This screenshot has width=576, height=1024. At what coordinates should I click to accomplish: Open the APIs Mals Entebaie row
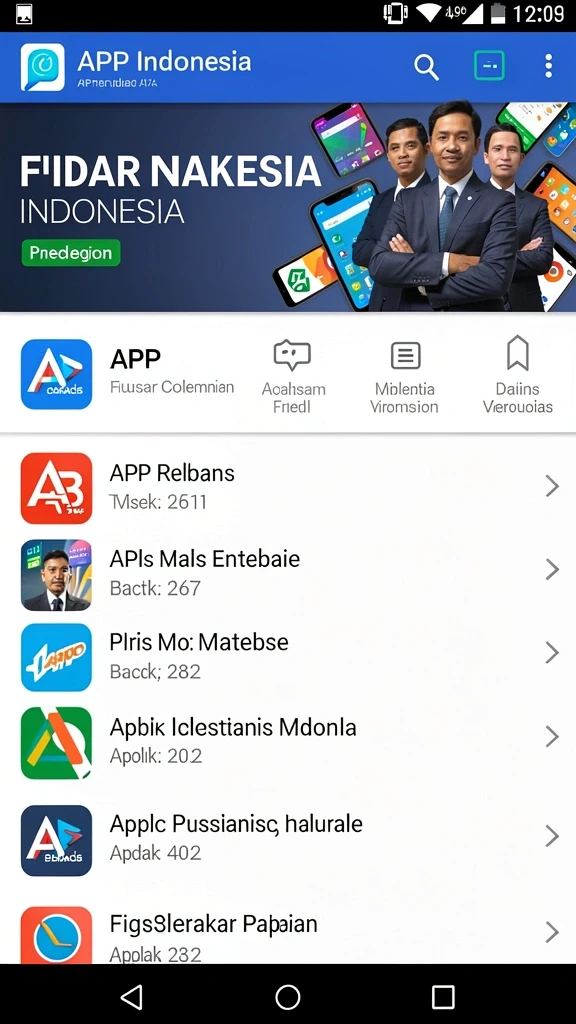coord(288,573)
